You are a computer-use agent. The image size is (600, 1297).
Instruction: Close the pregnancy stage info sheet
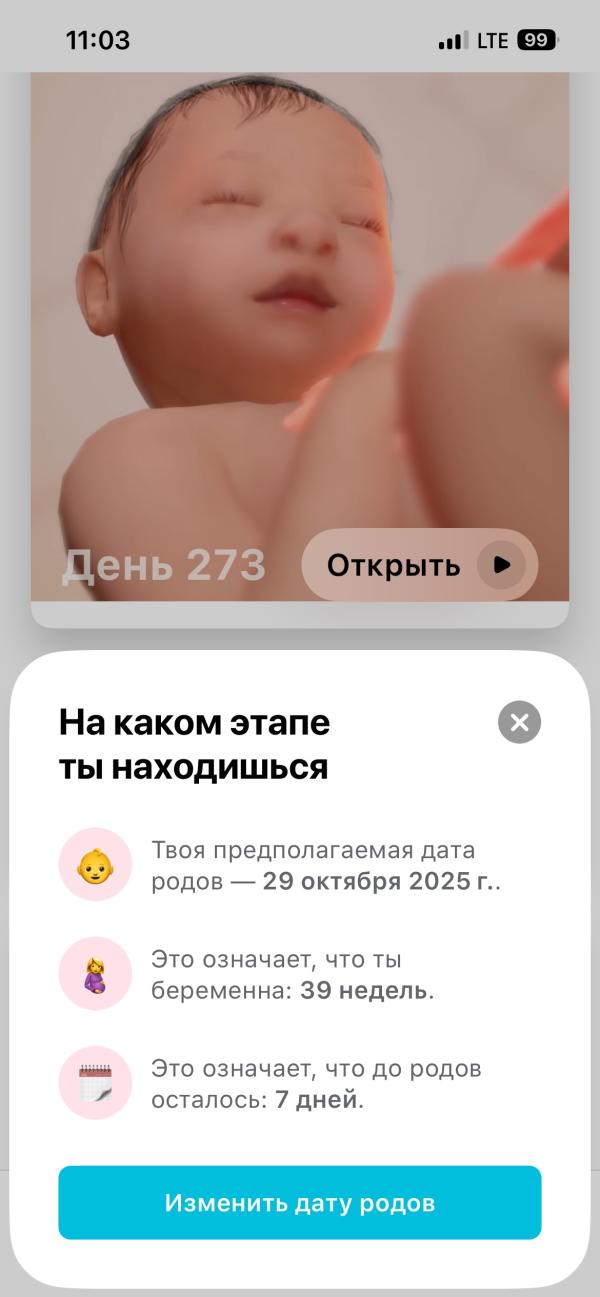tap(519, 722)
